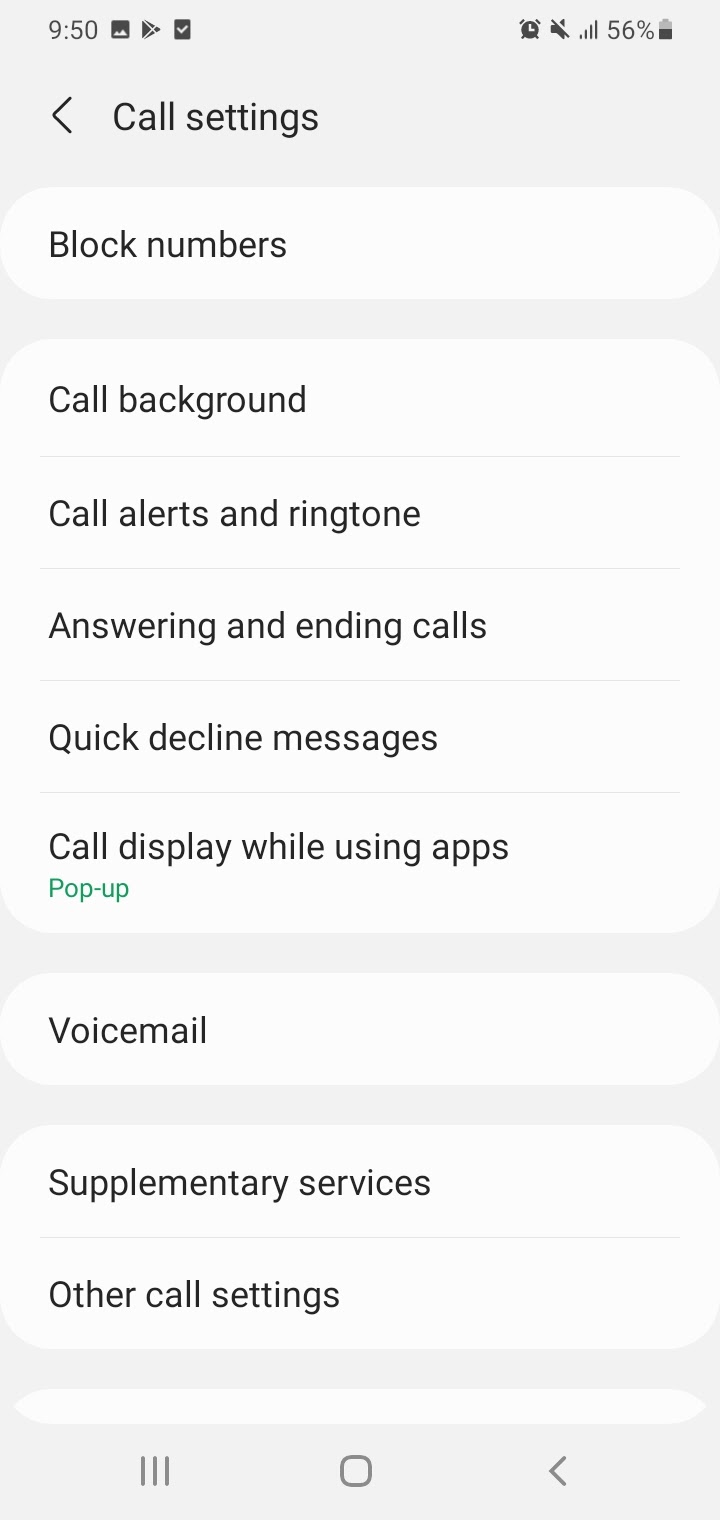Open Block numbers

(x=360, y=244)
